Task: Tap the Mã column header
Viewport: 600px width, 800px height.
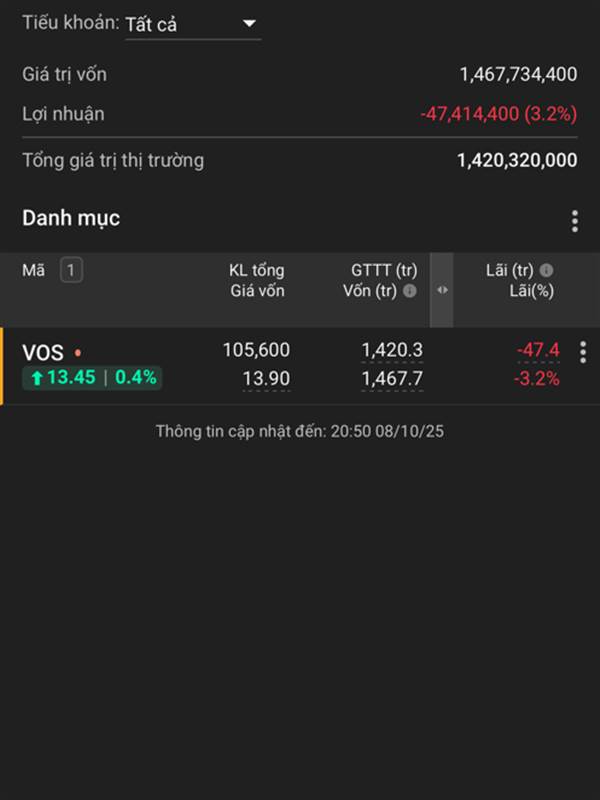Action: 34,270
